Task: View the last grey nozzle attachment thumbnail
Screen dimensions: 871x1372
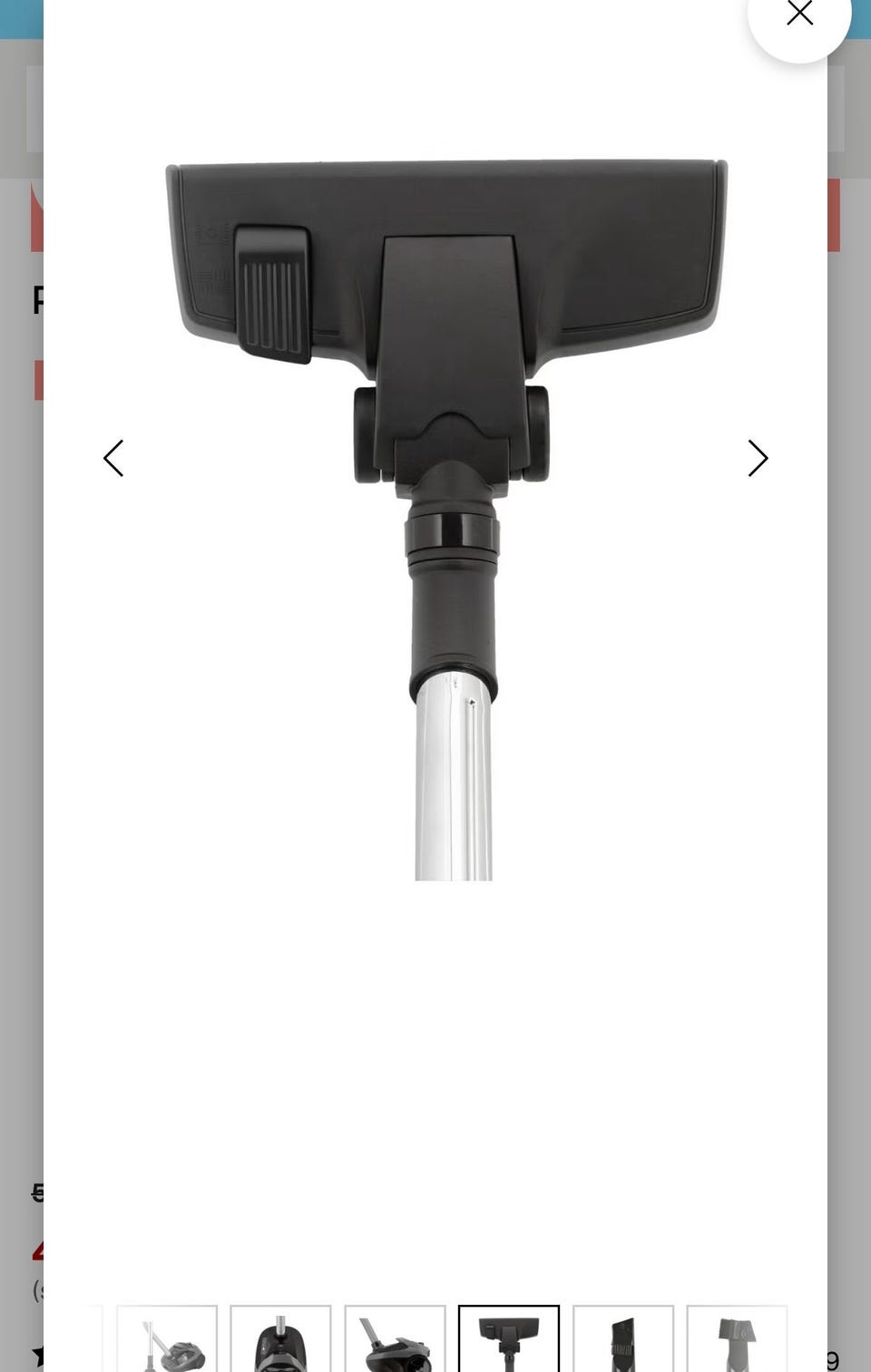Action: pos(737,1341)
